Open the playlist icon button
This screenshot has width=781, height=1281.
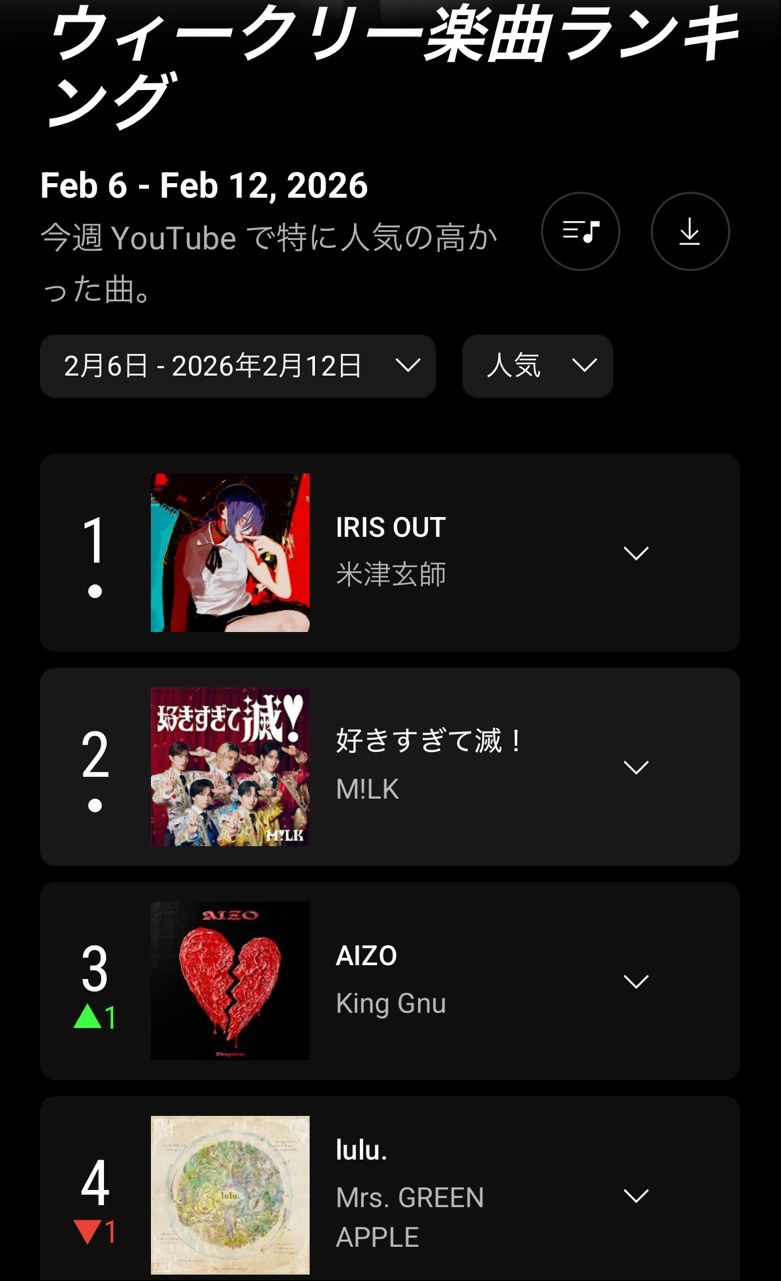[x=580, y=231]
